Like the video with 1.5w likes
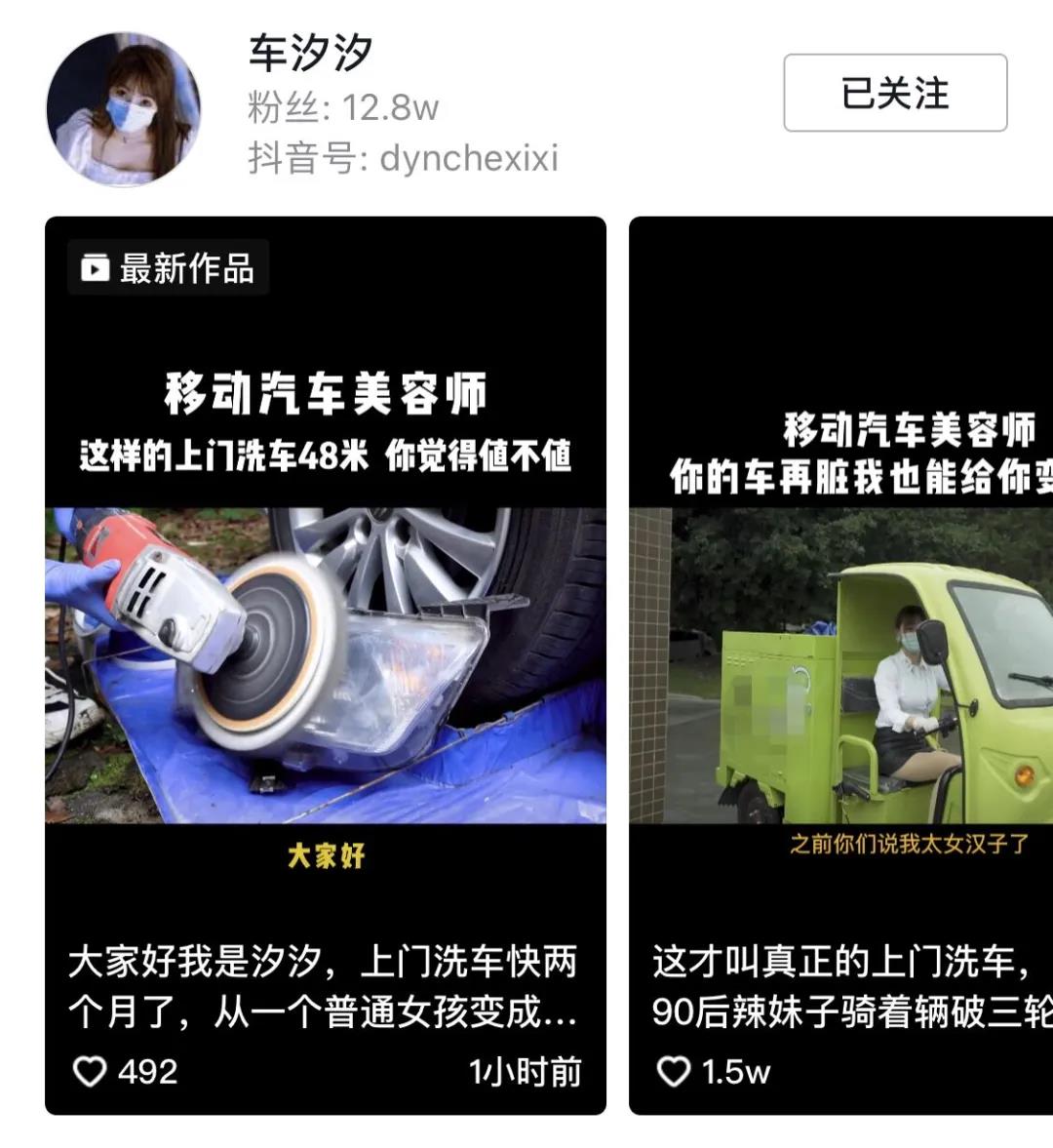 (674, 1071)
